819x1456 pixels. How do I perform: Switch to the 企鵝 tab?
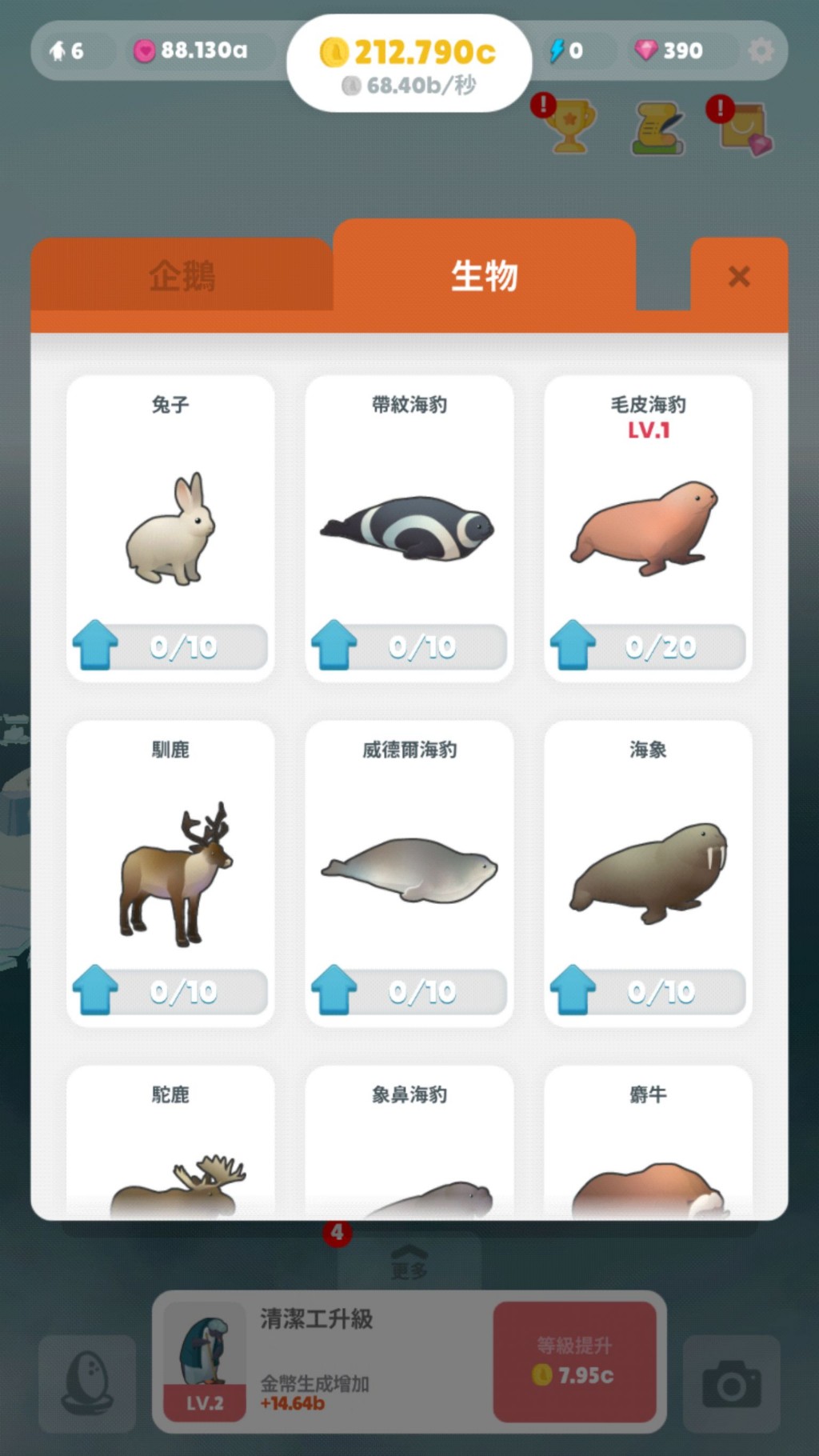182,276
